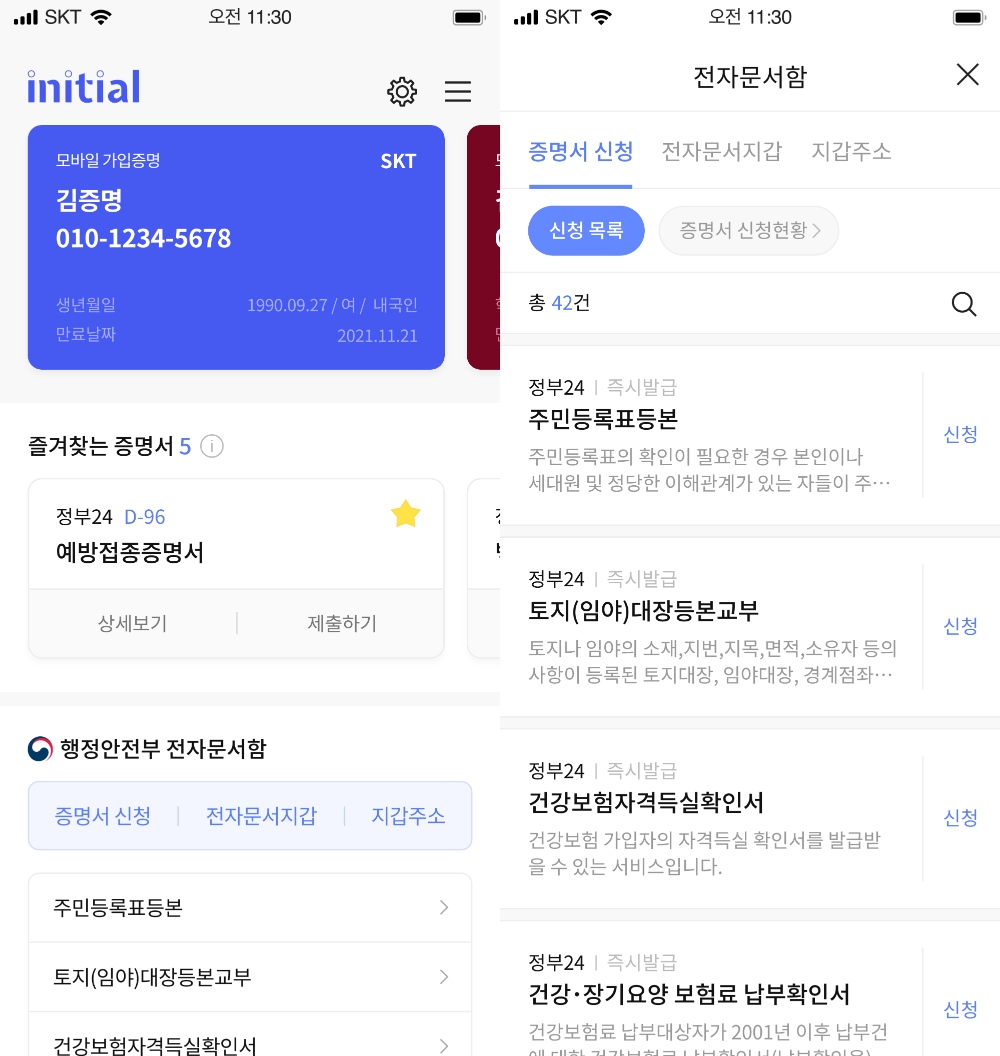Select the SKT mobile 가입증명 card
This screenshot has height=1056, width=1000.
click(x=236, y=247)
